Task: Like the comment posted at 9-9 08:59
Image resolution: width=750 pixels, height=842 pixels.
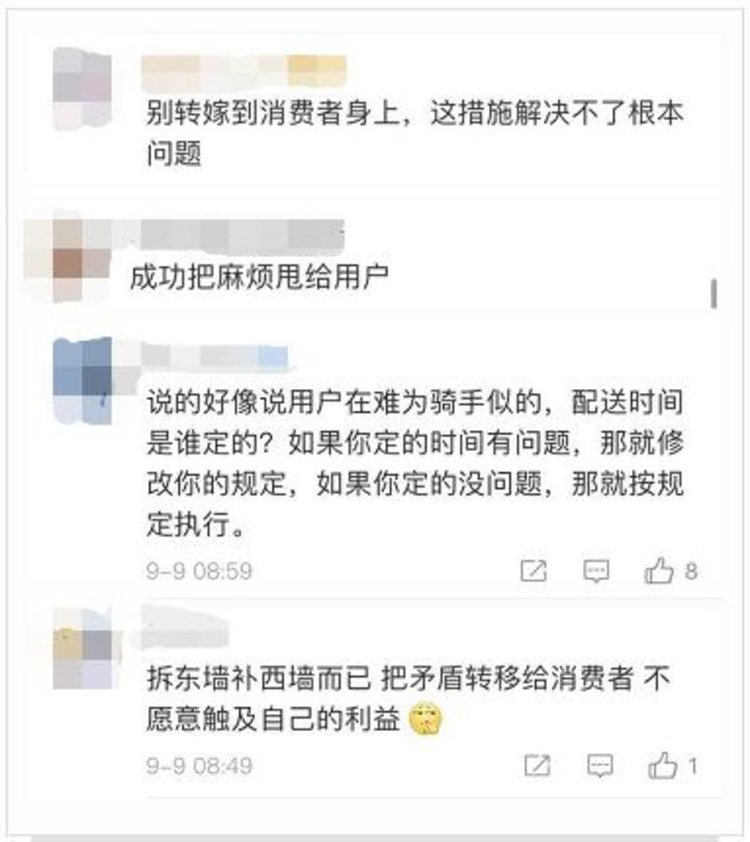Action: tap(660, 571)
